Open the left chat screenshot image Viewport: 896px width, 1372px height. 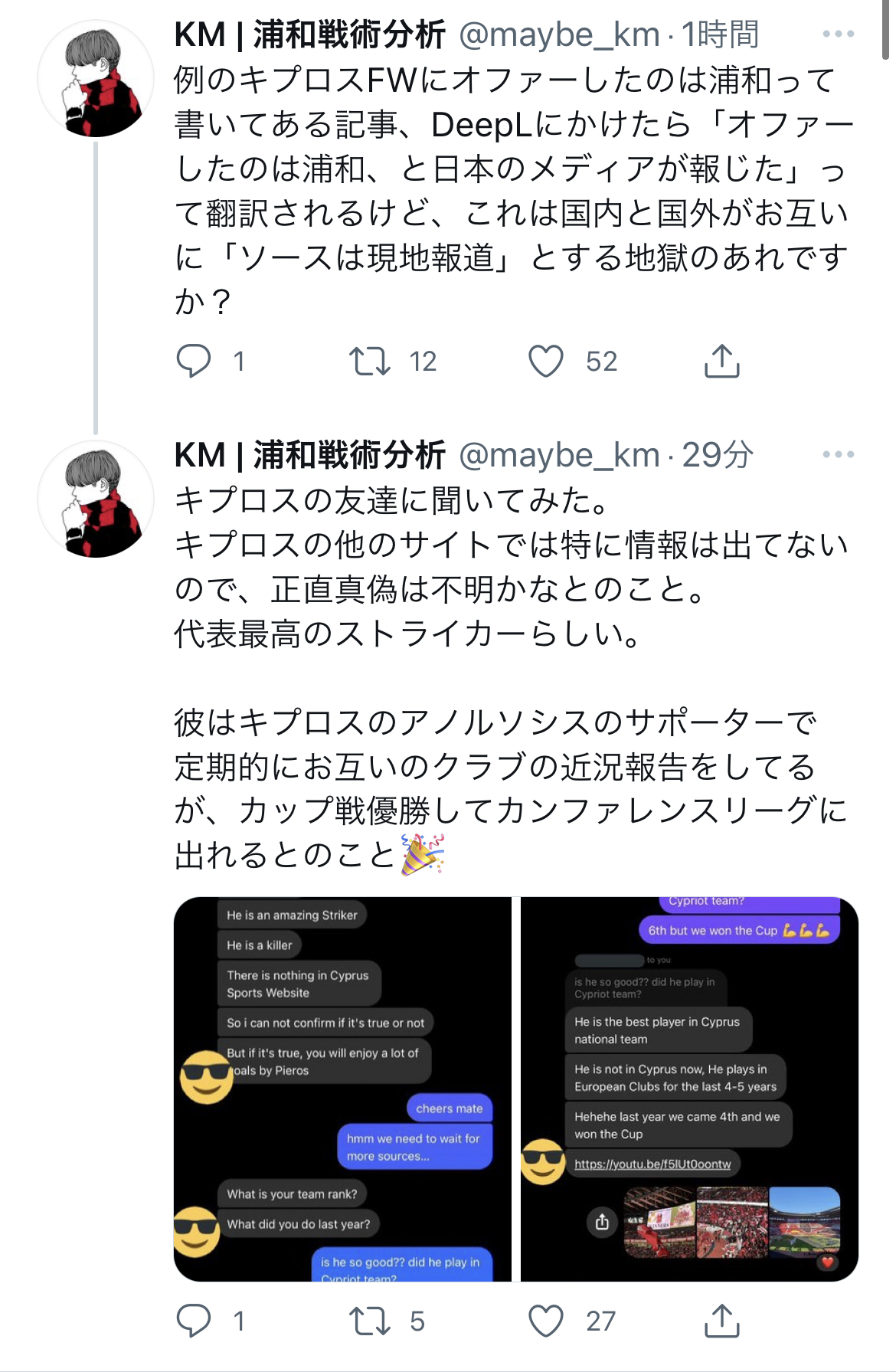coord(342,1089)
